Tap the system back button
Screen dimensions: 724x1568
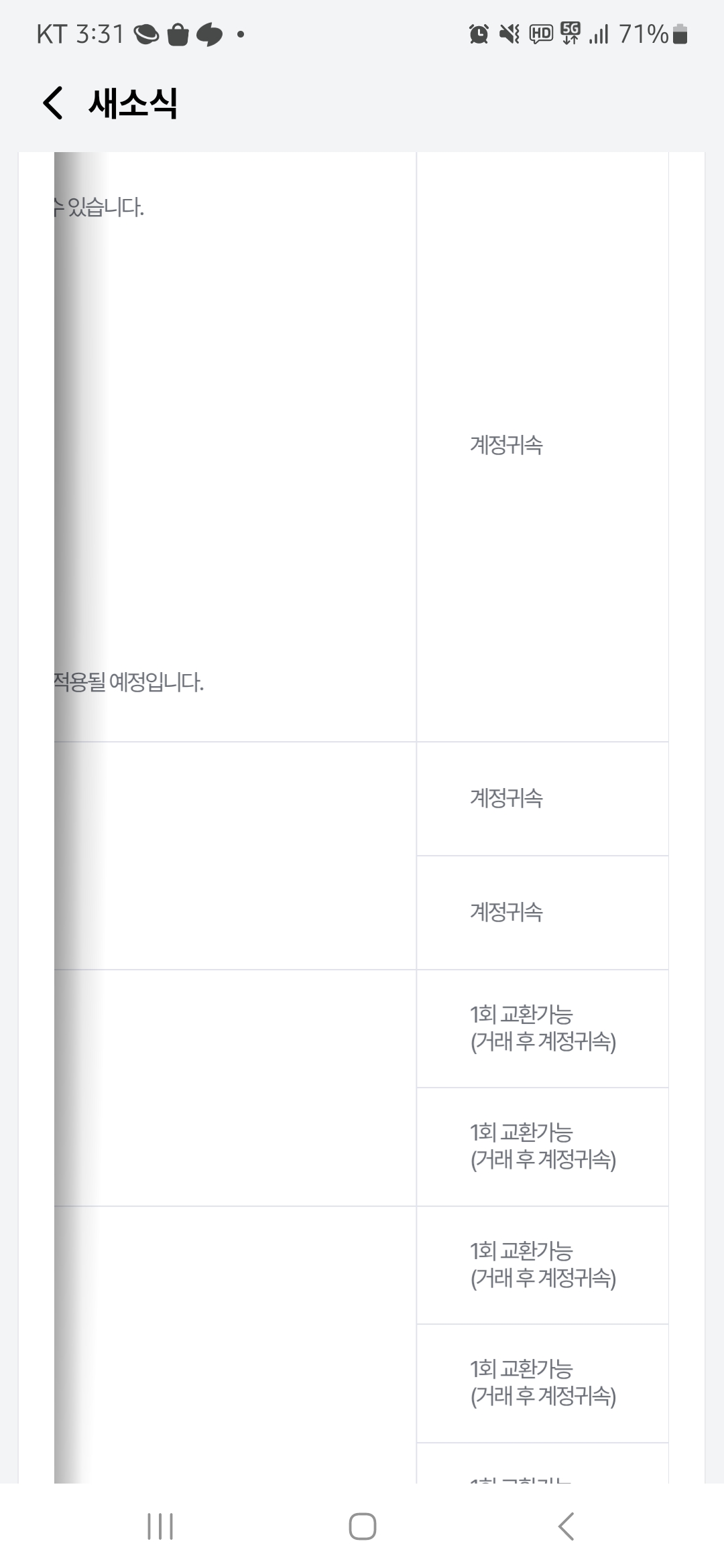pos(566,1526)
